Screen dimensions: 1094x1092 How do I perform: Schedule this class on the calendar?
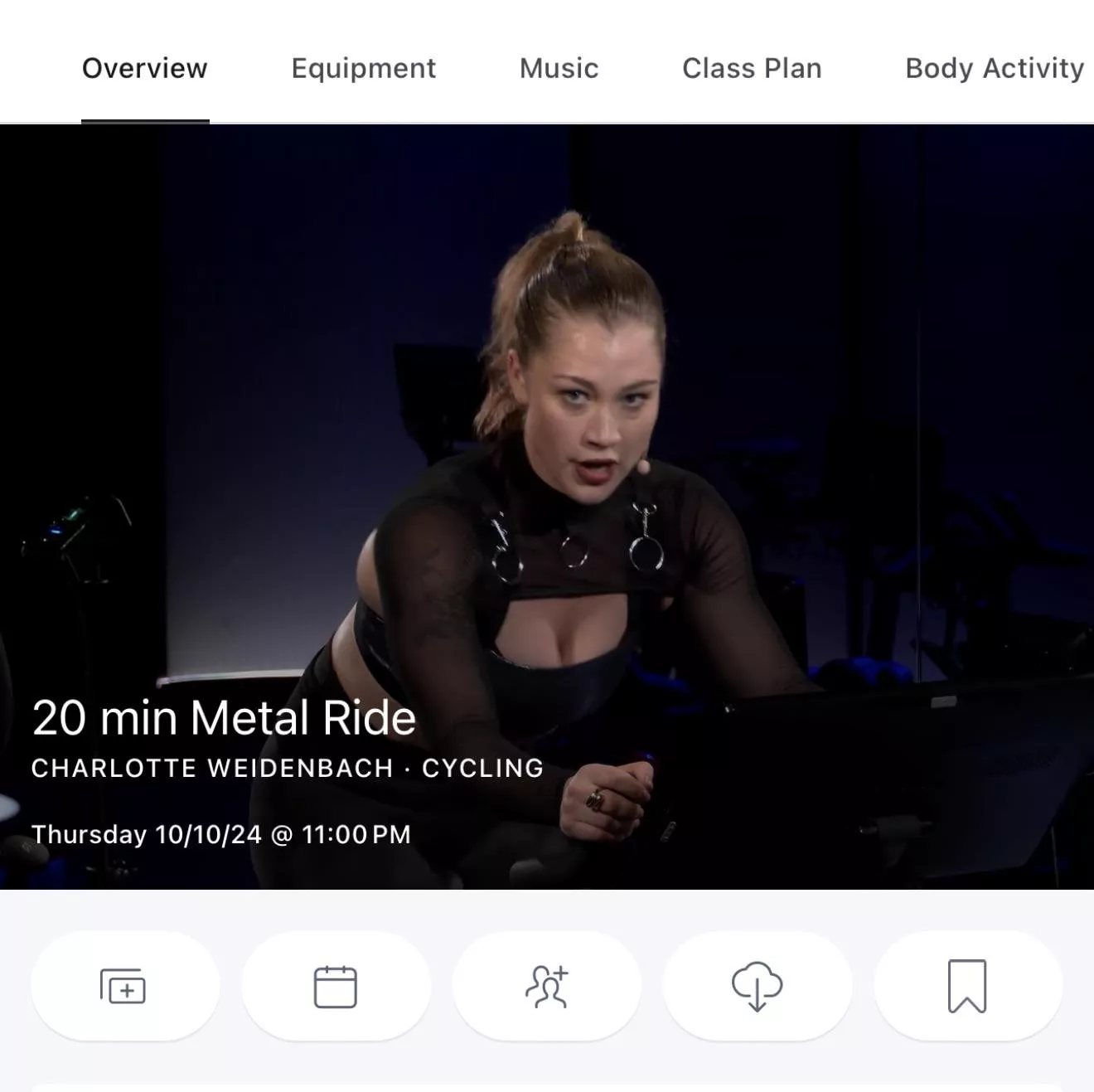pos(336,986)
